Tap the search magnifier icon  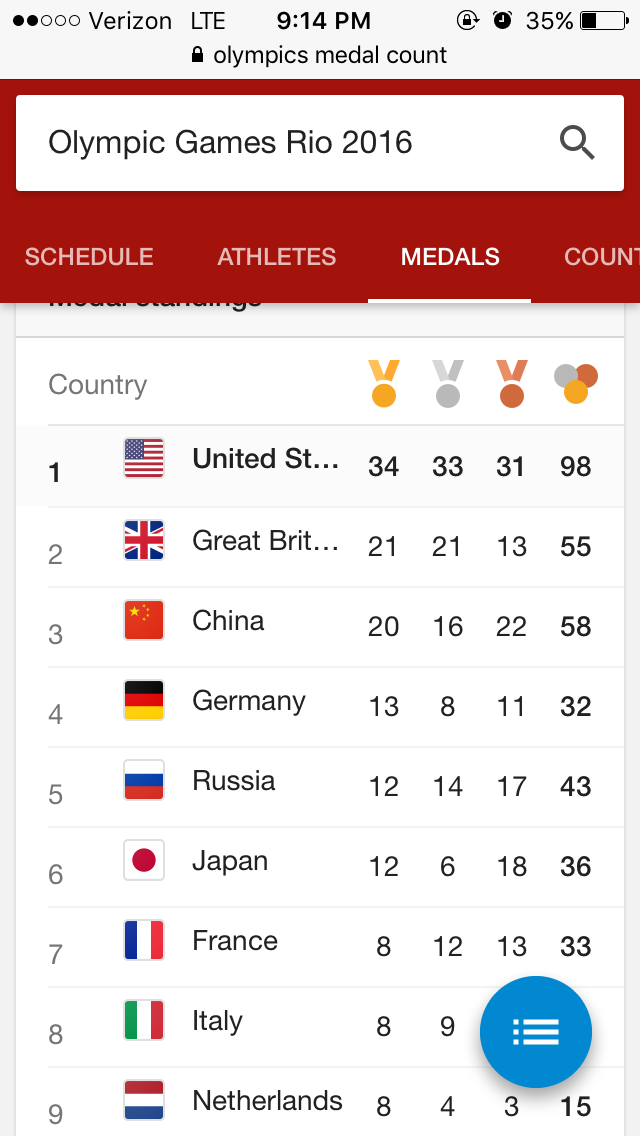(x=577, y=143)
